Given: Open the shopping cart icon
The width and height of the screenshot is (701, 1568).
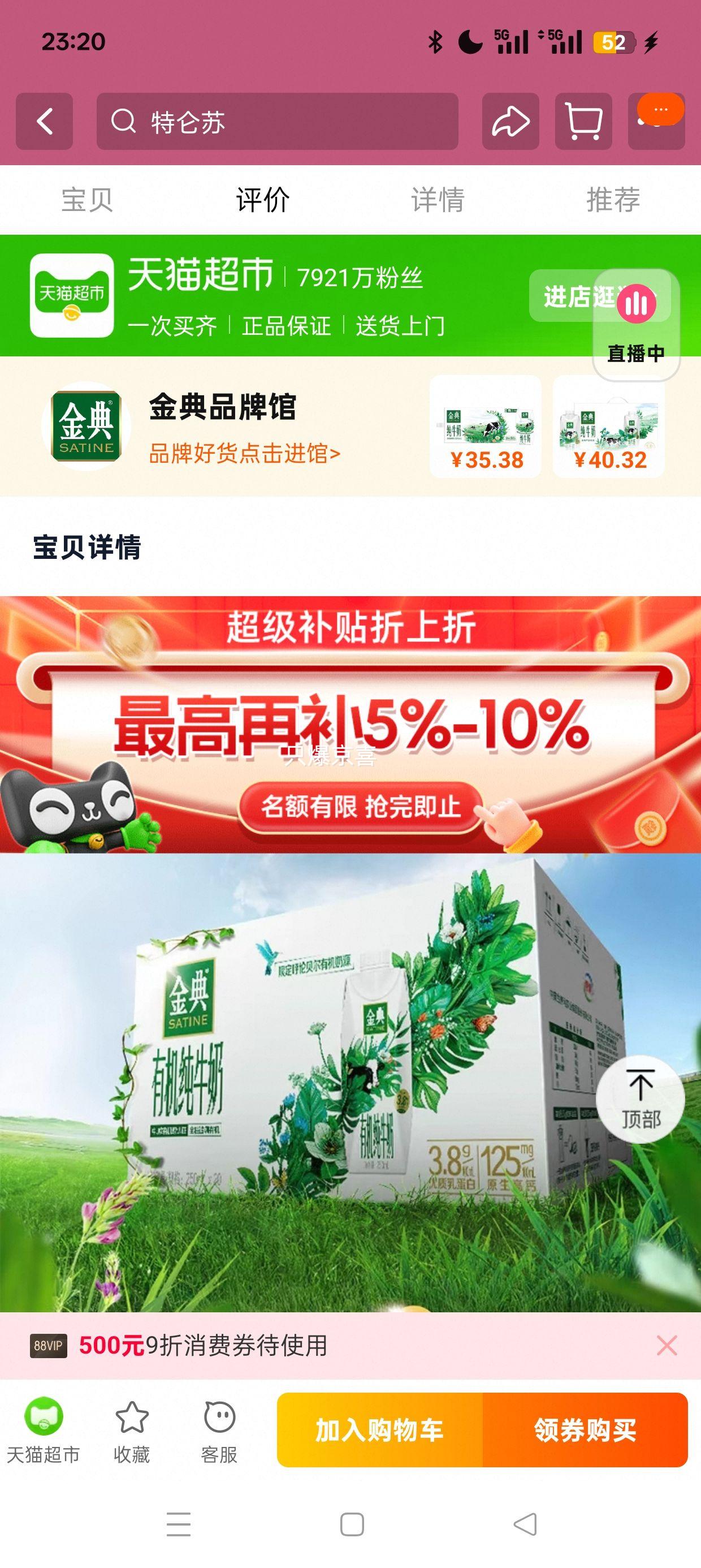Looking at the screenshot, I should coord(583,121).
